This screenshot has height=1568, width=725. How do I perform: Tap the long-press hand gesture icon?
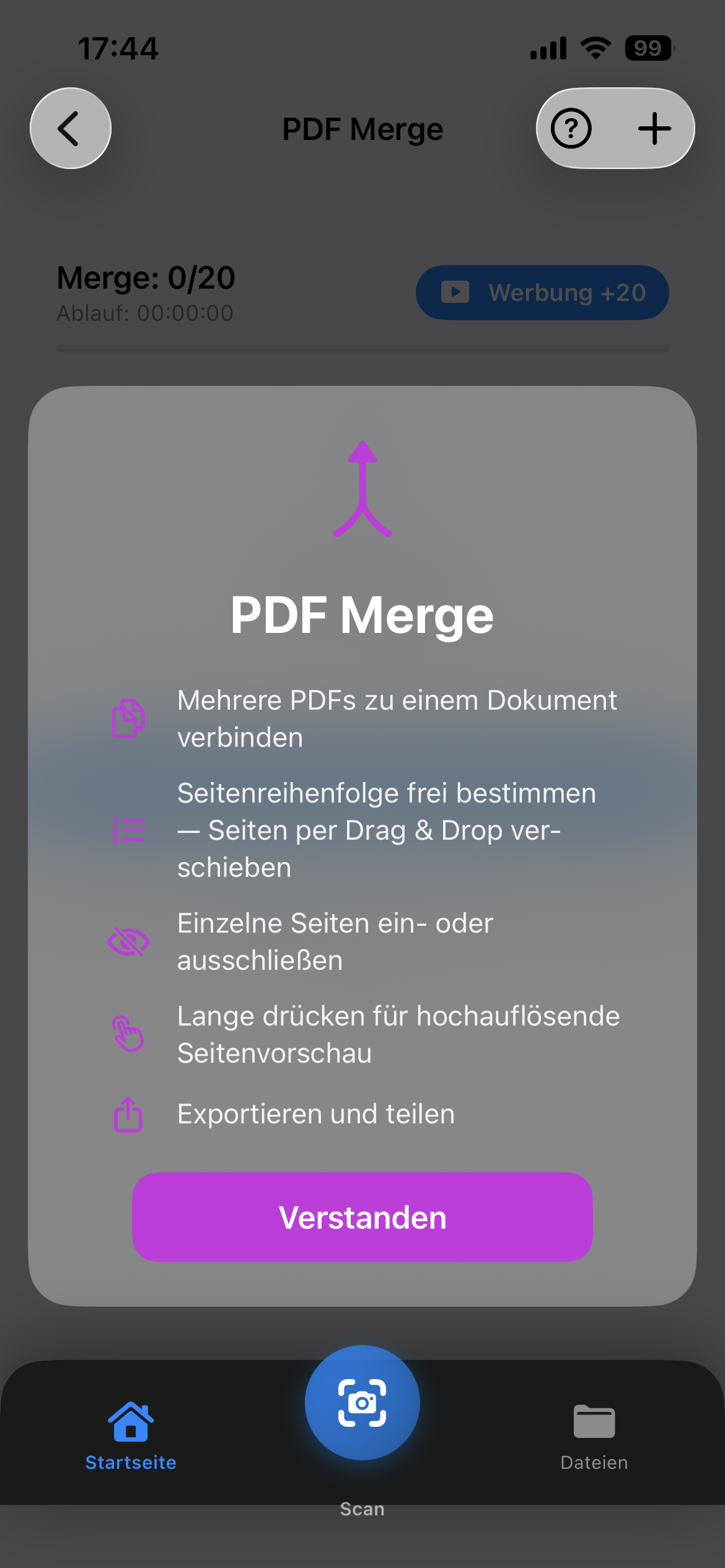pyautogui.click(x=128, y=1033)
